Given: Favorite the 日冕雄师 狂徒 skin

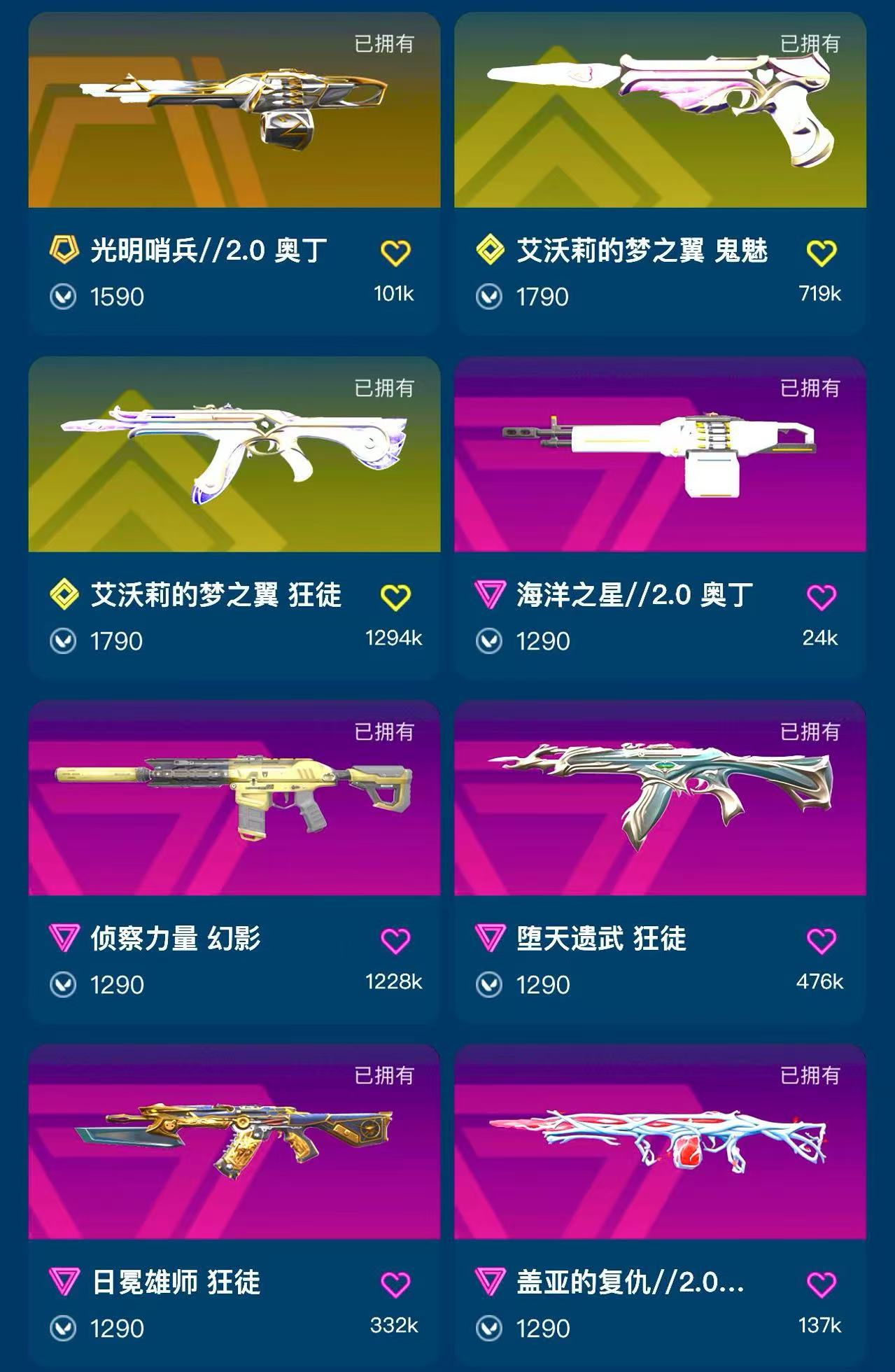Looking at the screenshot, I should point(395,1284).
